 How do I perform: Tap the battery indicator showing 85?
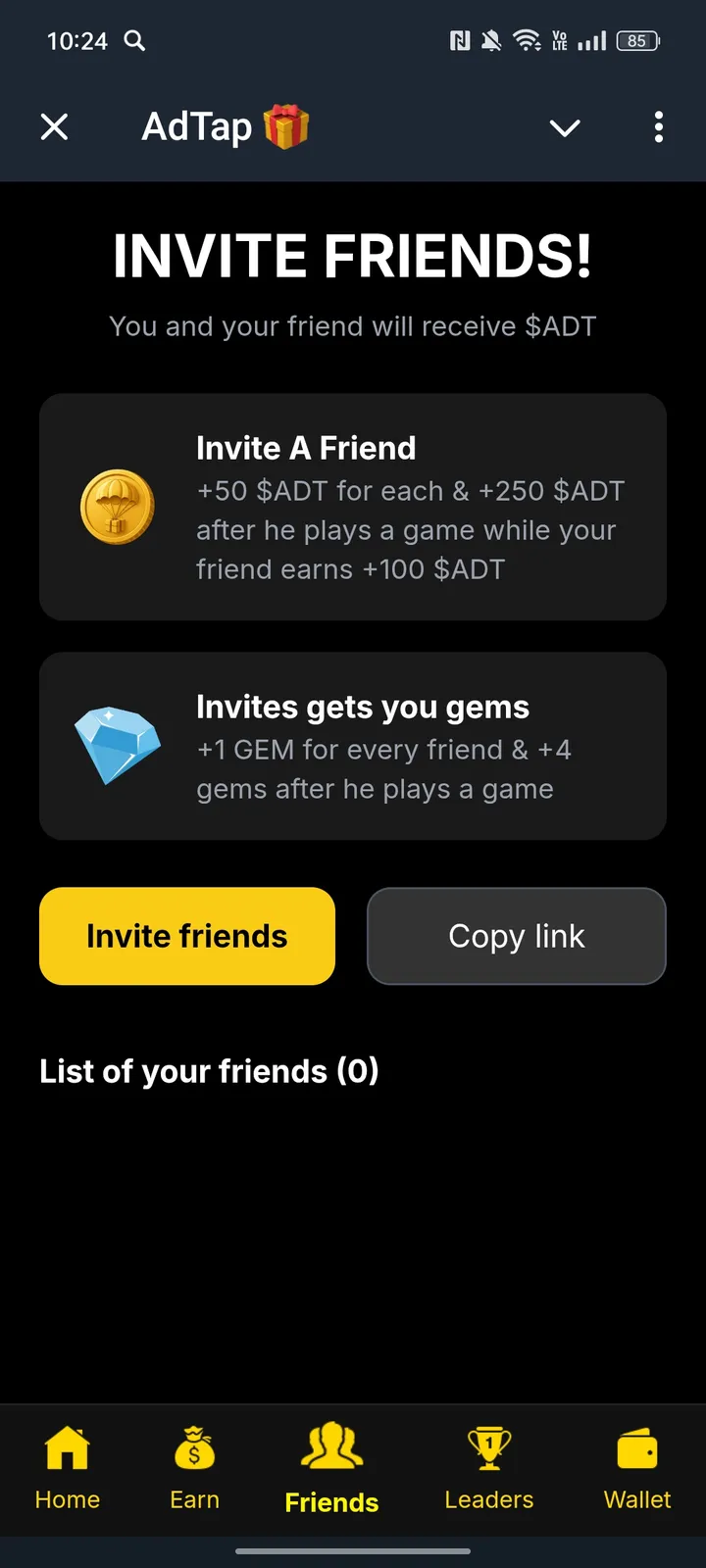636,41
